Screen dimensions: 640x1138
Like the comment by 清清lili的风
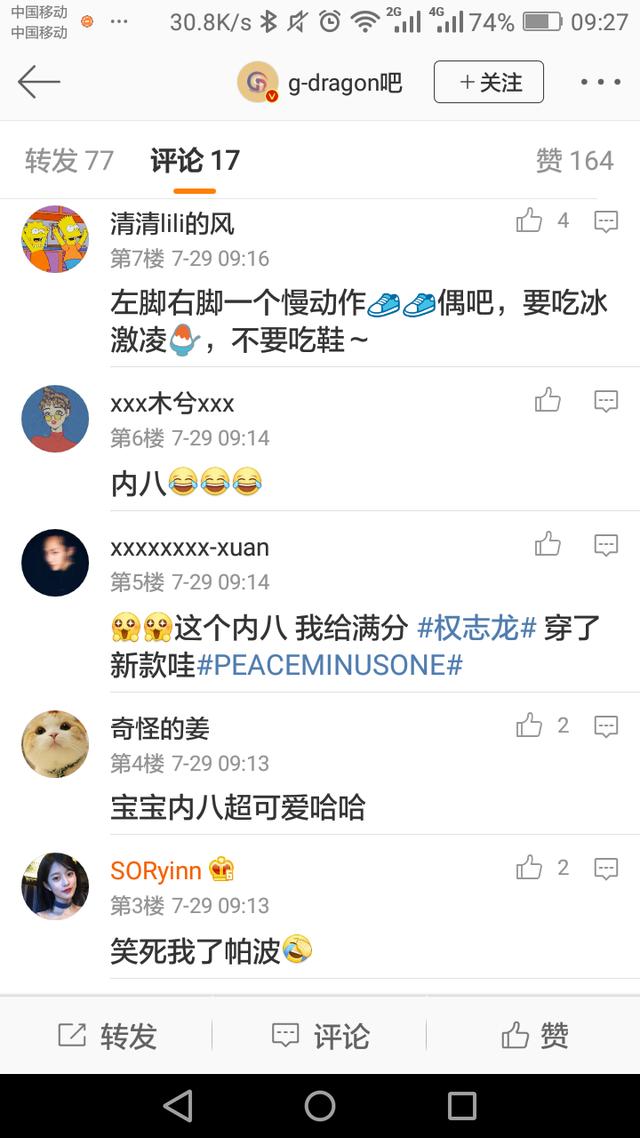(x=530, y=221)
